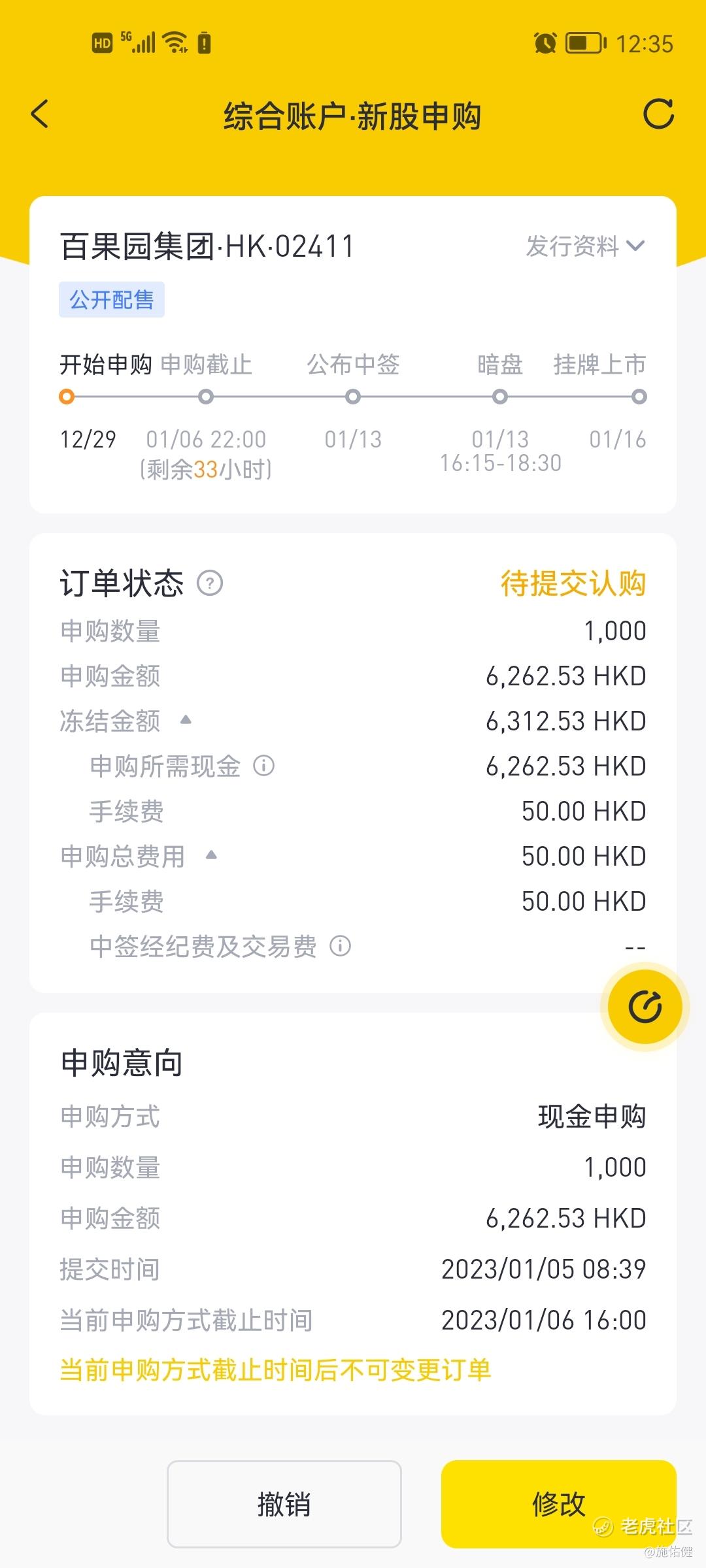Open the help icon next to 订单状态
The image size is (706, 1568).
[x=210, y=583]
